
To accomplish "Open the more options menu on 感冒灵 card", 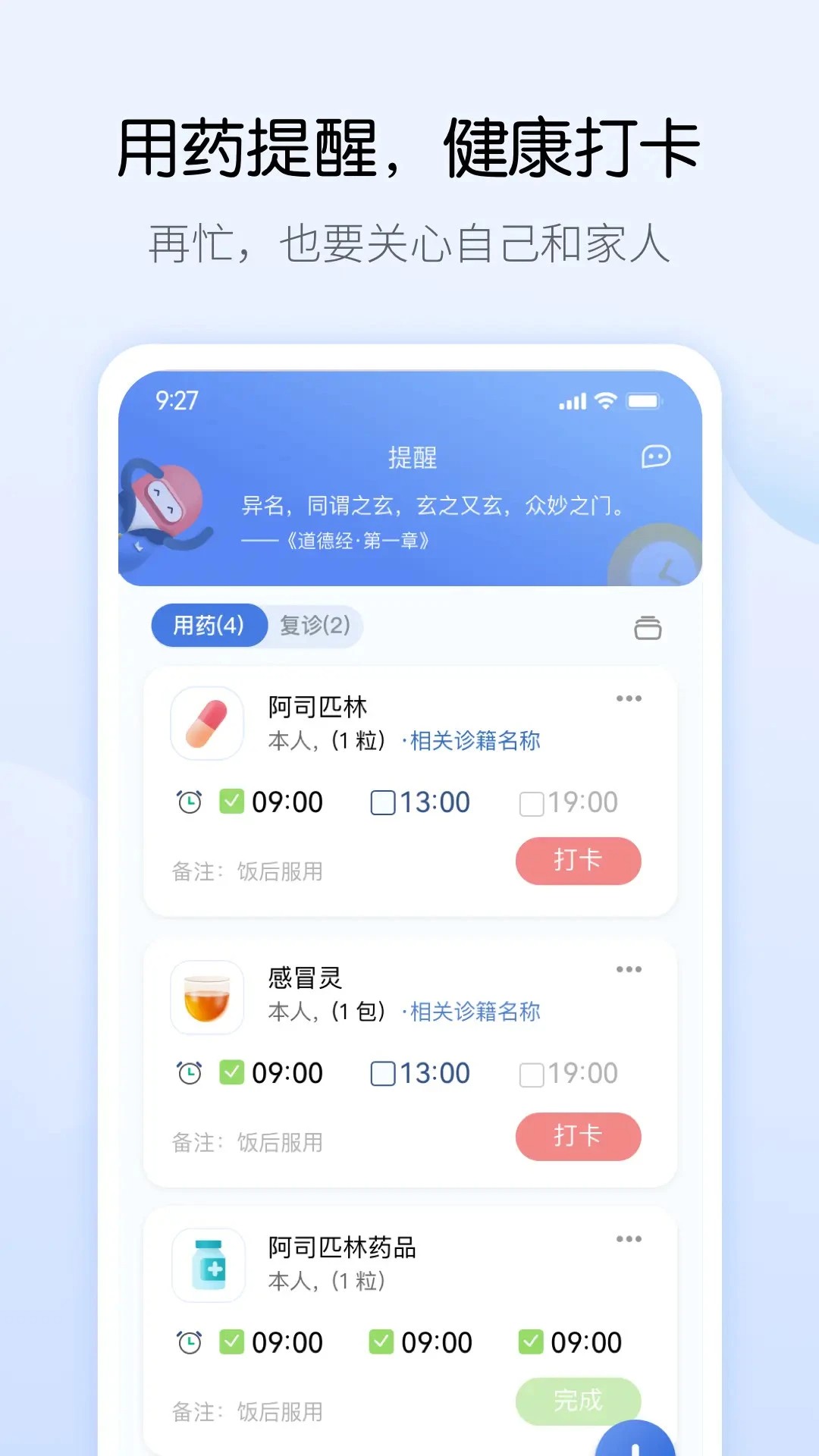I will 629,969.
